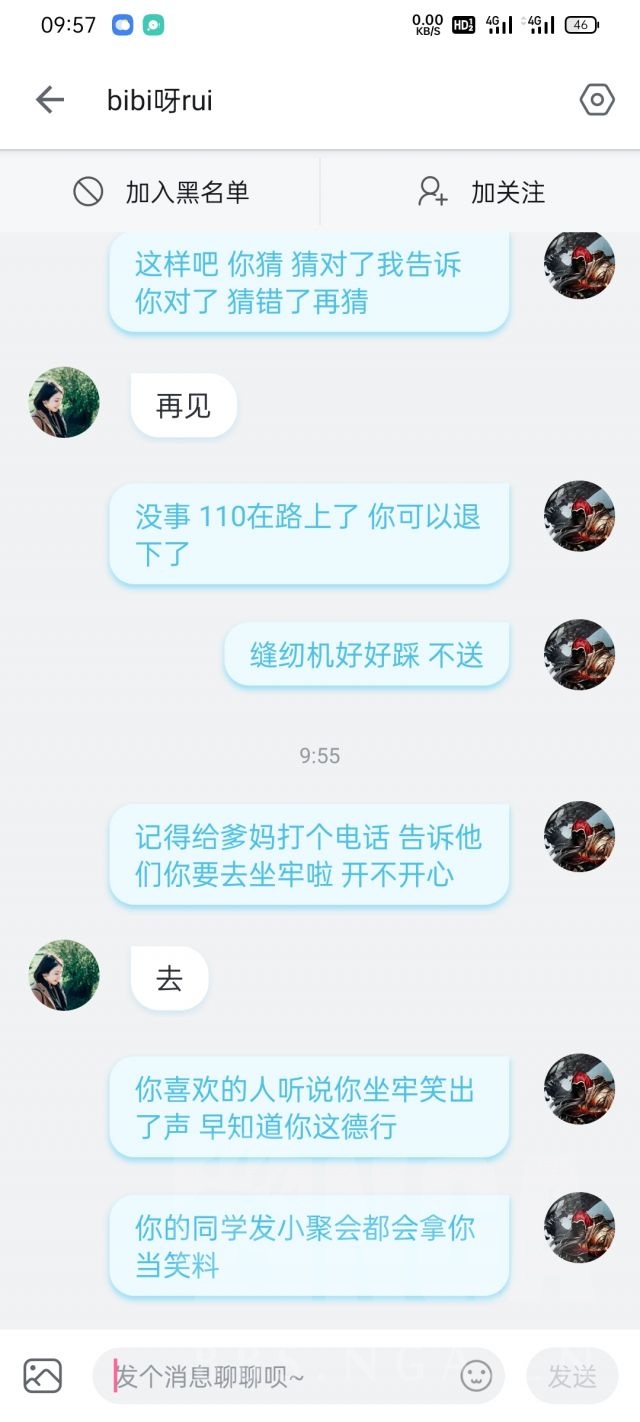Tap 加入黑名单 to block the user
Screen dimensions: 640x1422
[x=161, y=192]
